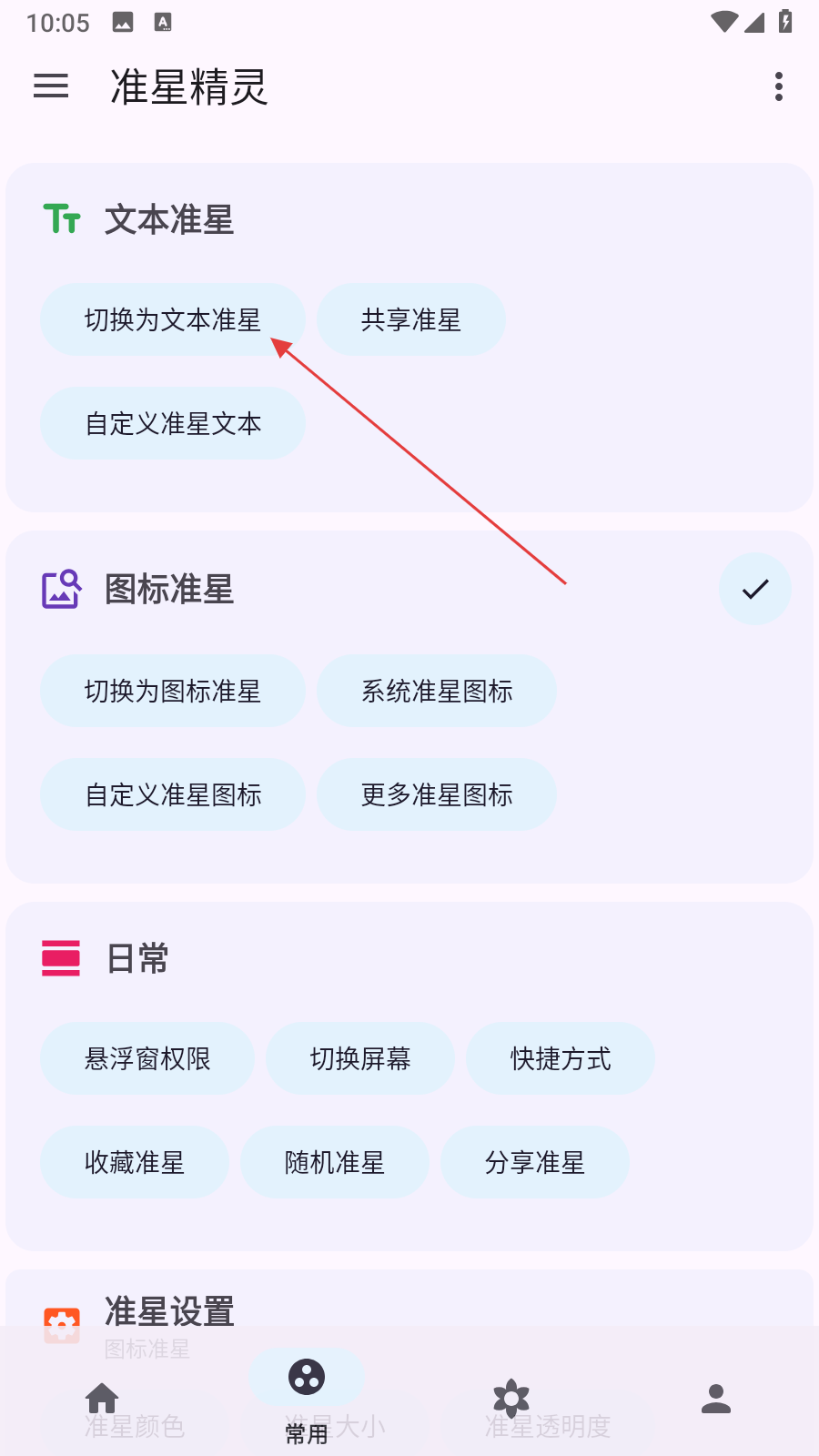Open the overflow menu

coord(778,86)
